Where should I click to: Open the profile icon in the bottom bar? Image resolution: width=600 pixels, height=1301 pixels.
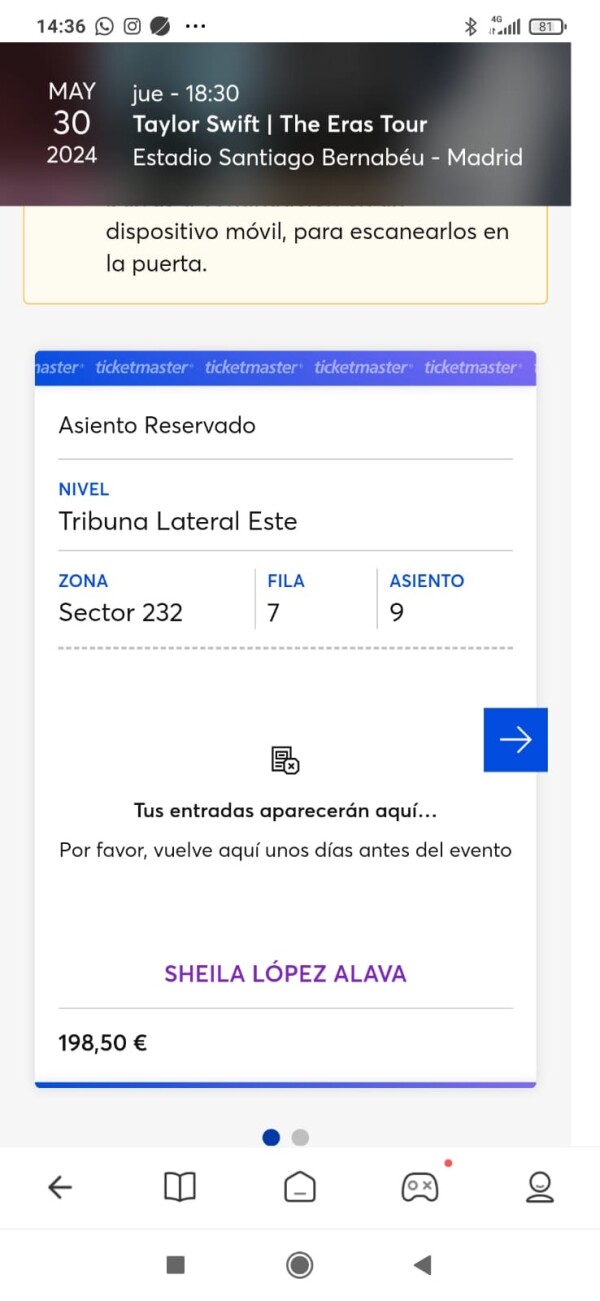coord(540,1187)
